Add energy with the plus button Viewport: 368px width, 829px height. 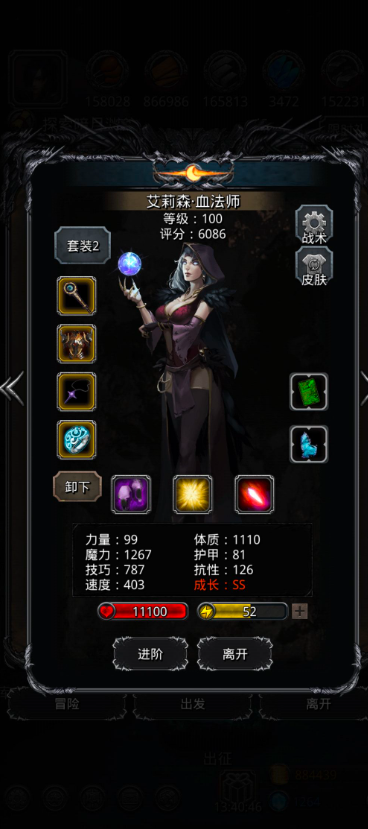point(300,612)
